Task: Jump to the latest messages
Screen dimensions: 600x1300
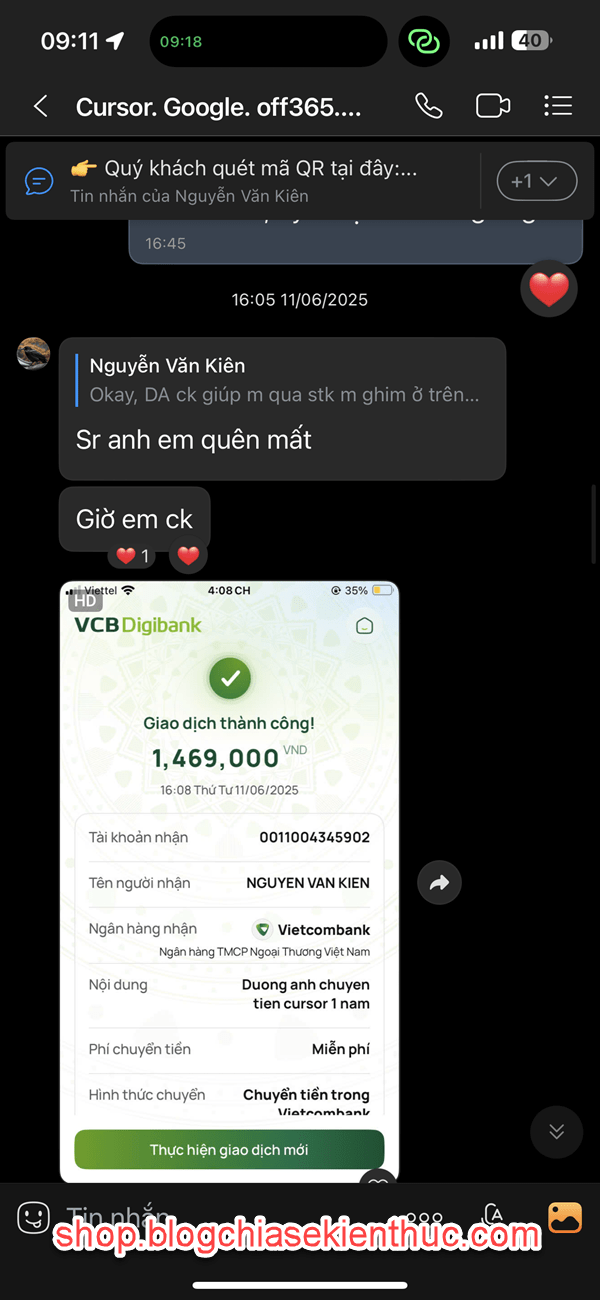Action: (x=556, y=1131)
